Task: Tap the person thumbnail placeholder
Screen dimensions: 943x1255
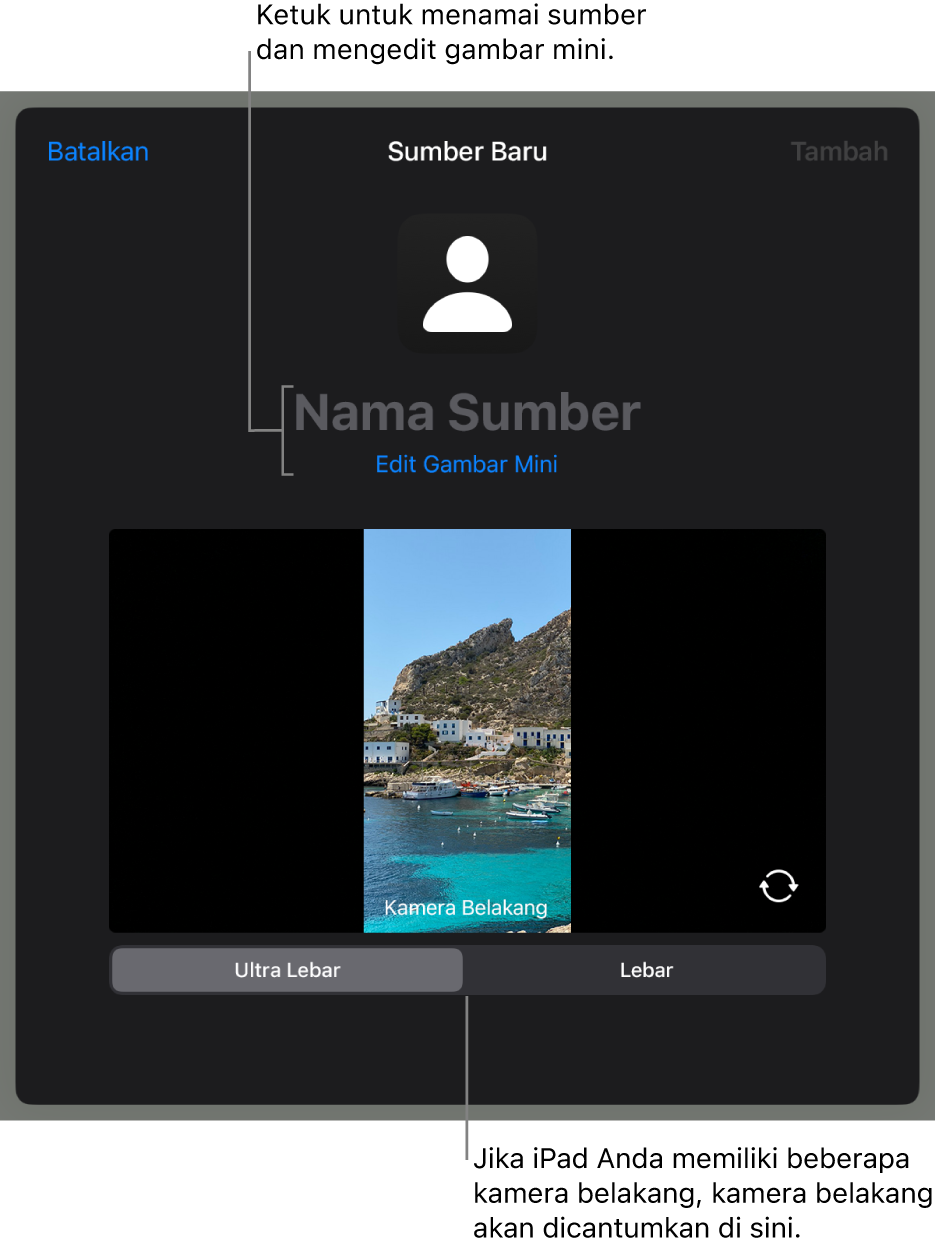Action: (x=467, y=284)
